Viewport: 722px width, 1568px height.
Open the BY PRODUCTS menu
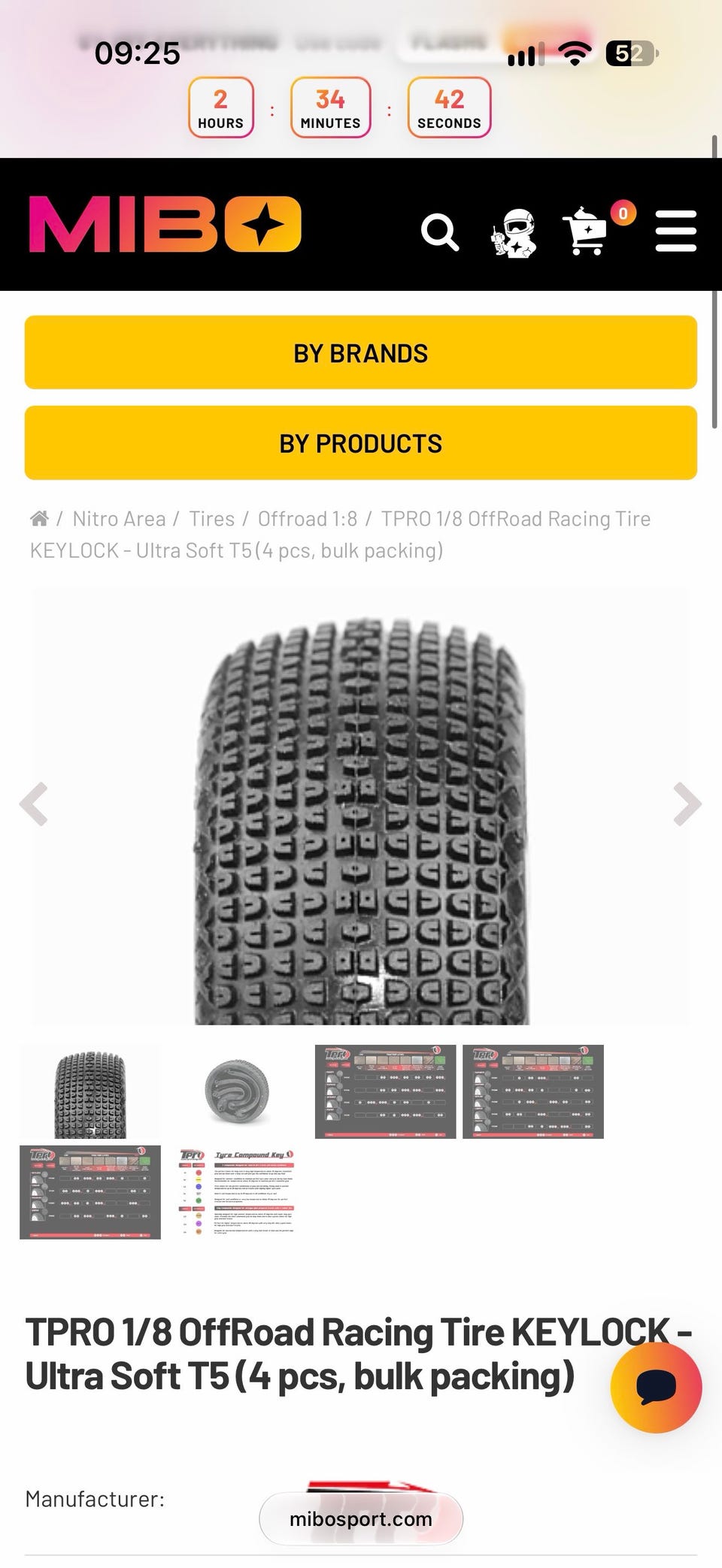[361, 443]
